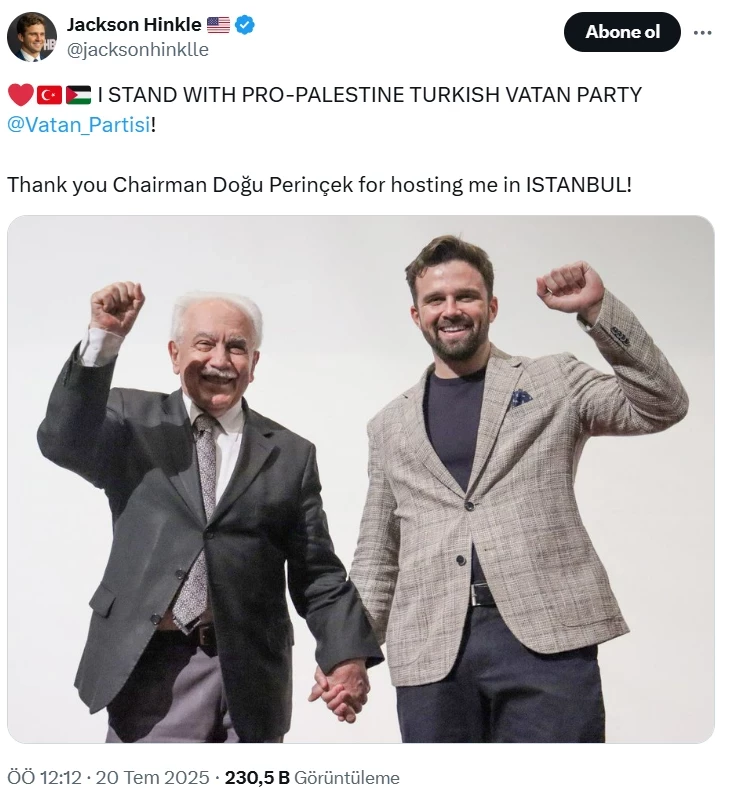
Task: Open the tweet timestamp 20 Tem 2025
Action: 108,777
